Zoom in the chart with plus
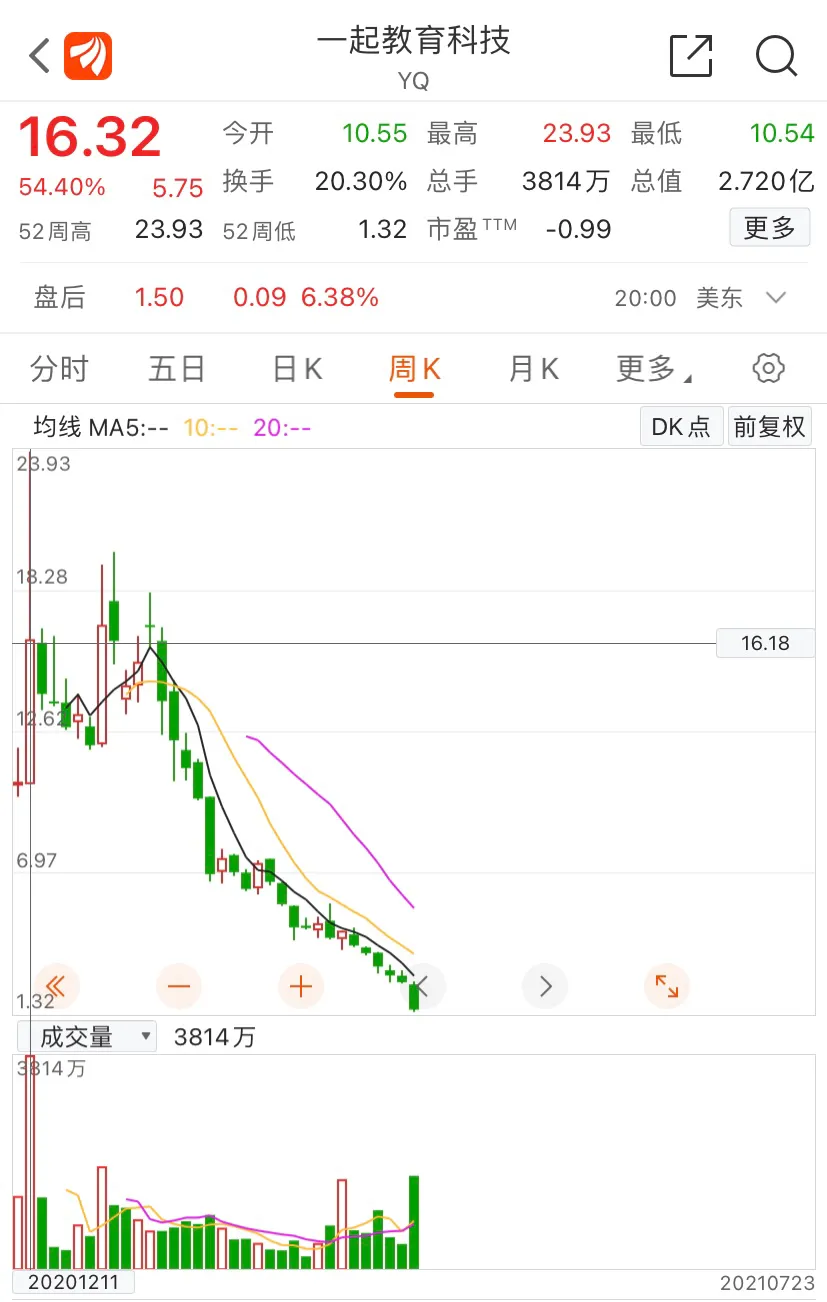 (x=301, y=987)
